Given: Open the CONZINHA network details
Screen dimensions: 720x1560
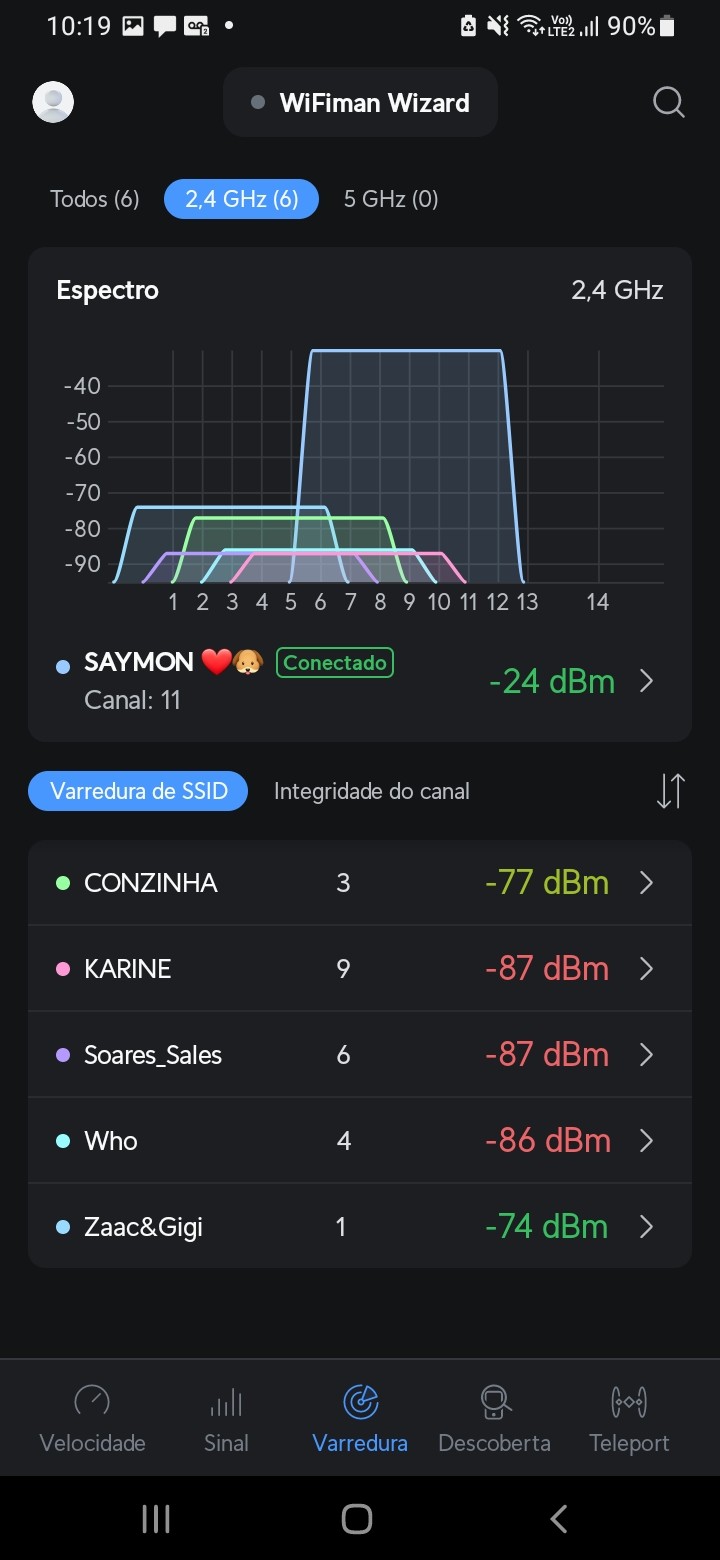Looking at the screenshot, I should tap(360, 883).
